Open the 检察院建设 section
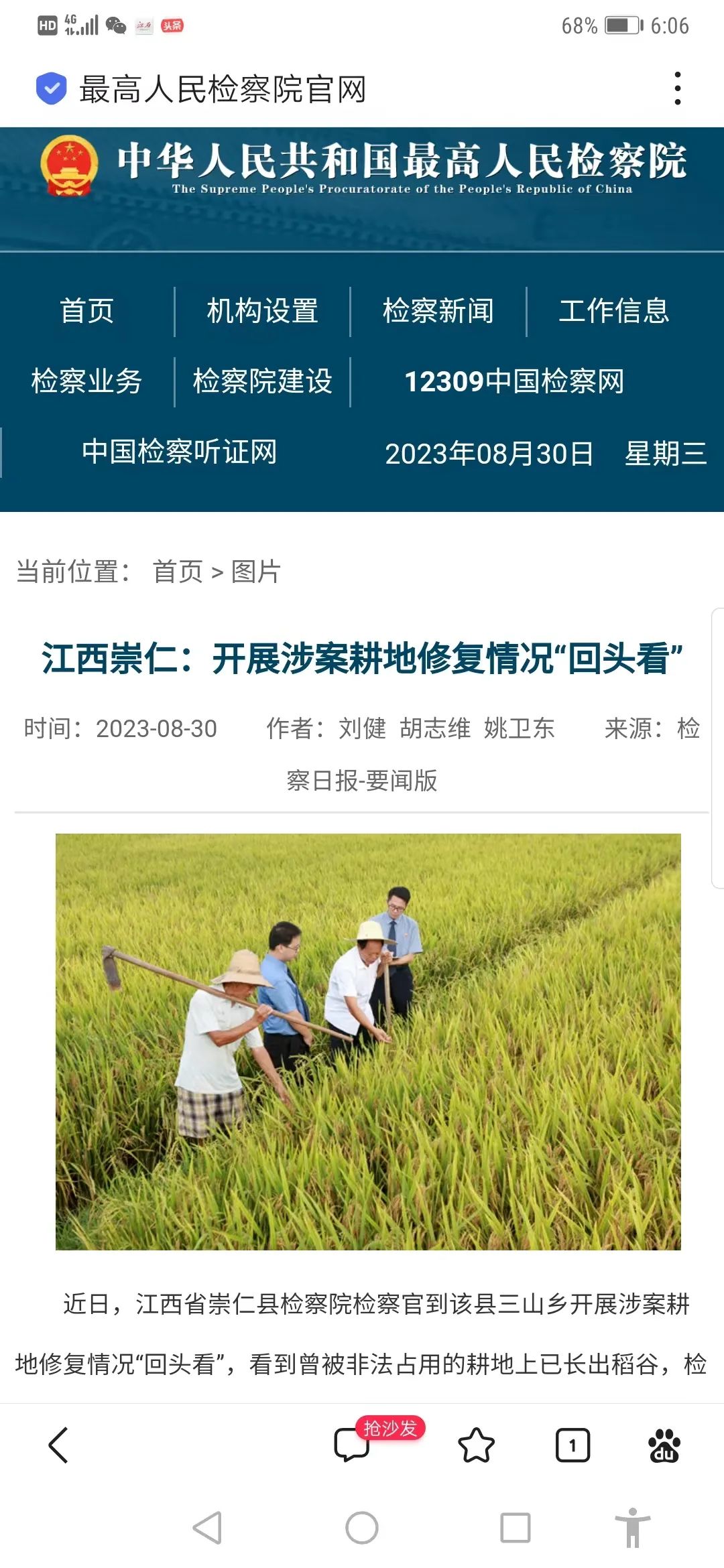This screenshot has width=724, height=1568. pos(262,381)
